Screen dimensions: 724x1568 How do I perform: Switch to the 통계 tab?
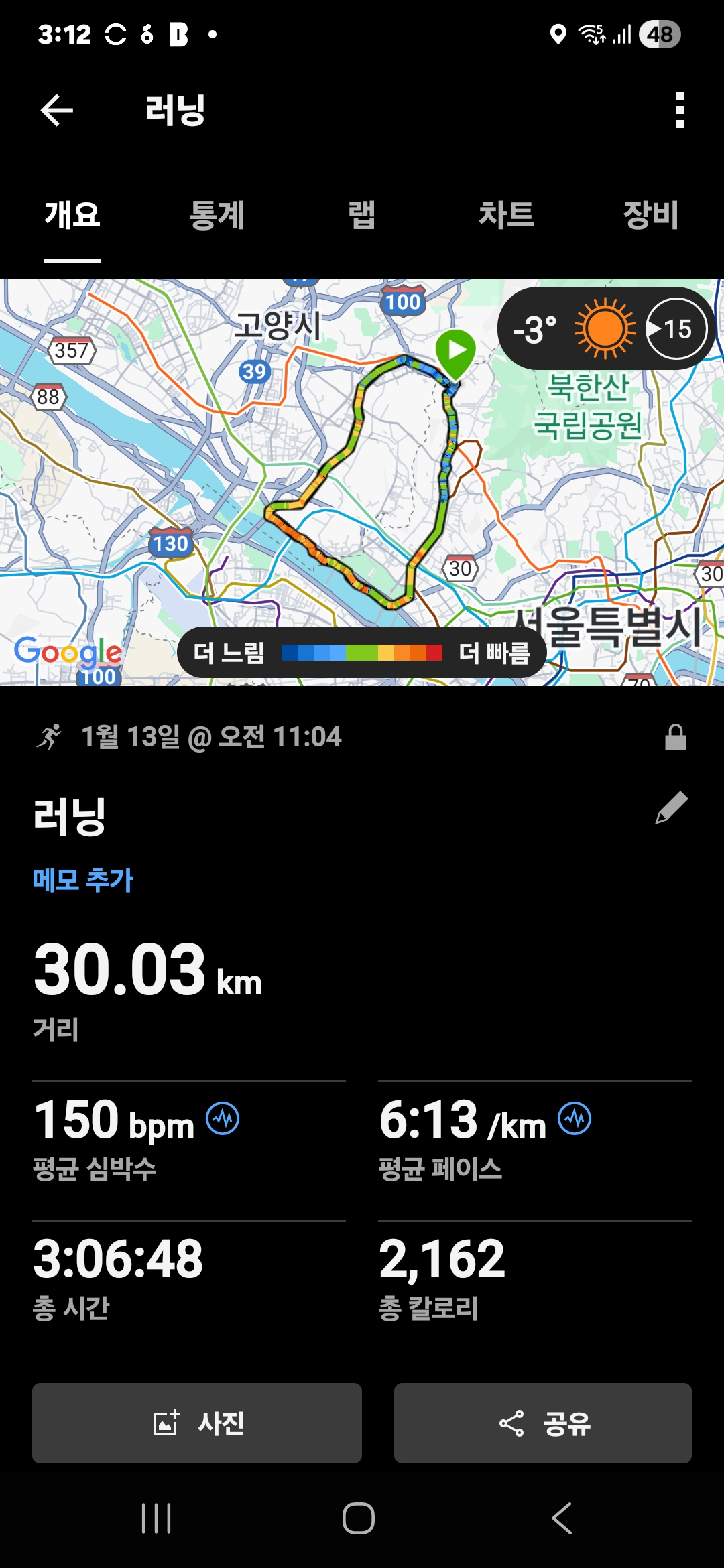217,216
